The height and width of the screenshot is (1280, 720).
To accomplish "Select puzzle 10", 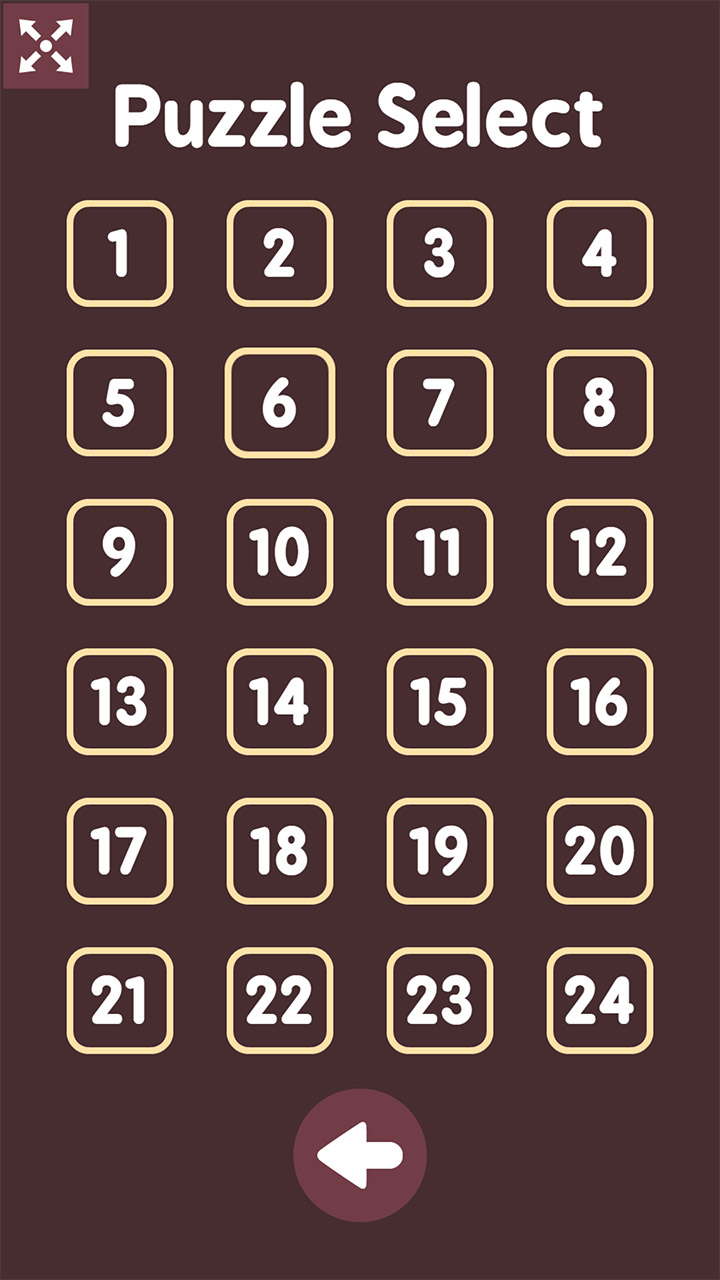I will point(280,552).
